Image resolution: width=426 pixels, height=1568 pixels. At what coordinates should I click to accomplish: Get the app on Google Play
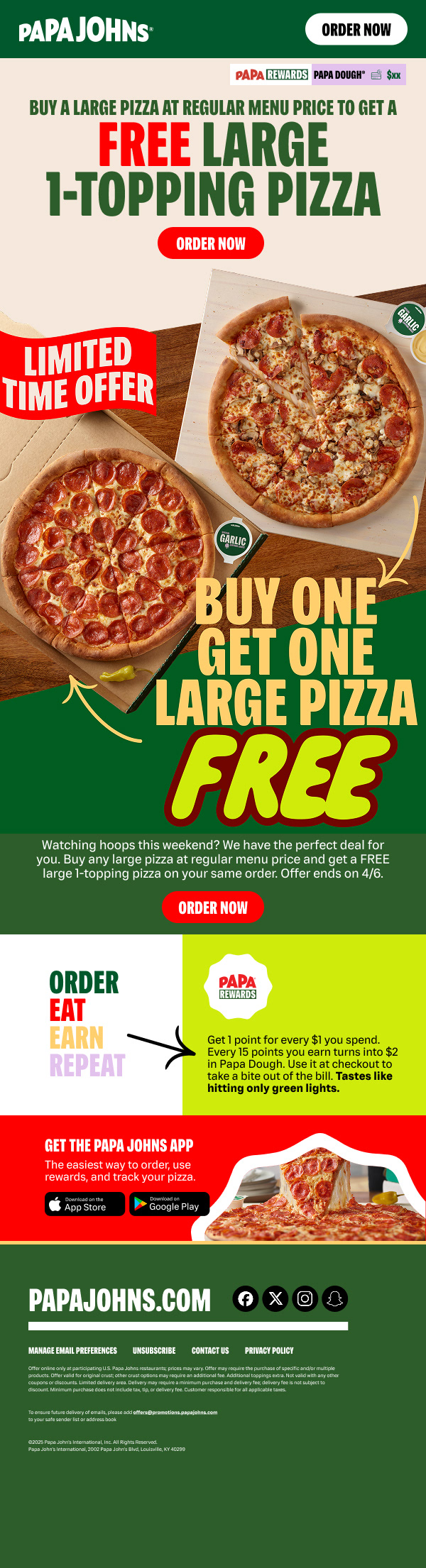(x=169, y=1204)
